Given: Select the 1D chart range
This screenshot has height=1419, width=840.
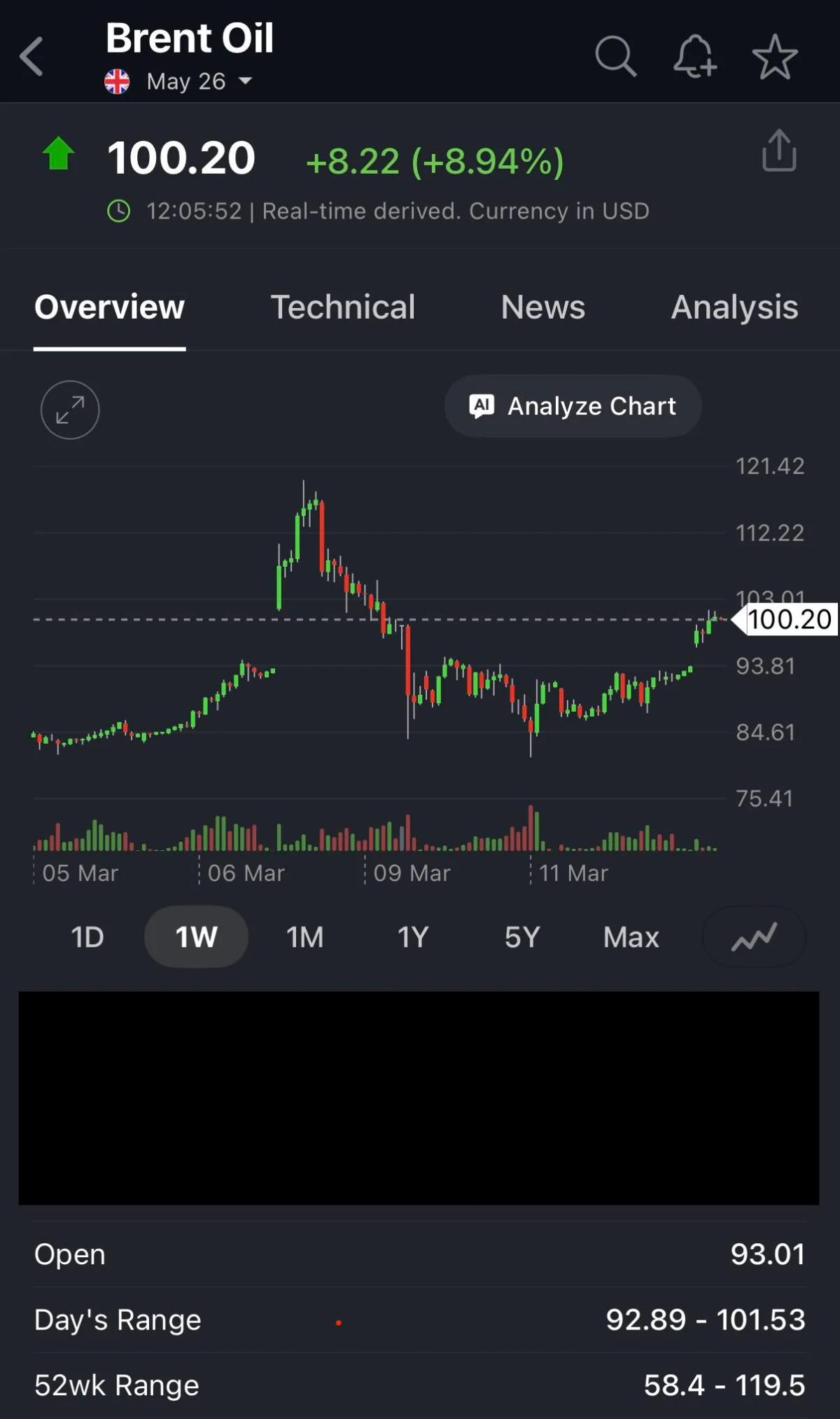Looking at the screenshot, I should click(87, 937).
